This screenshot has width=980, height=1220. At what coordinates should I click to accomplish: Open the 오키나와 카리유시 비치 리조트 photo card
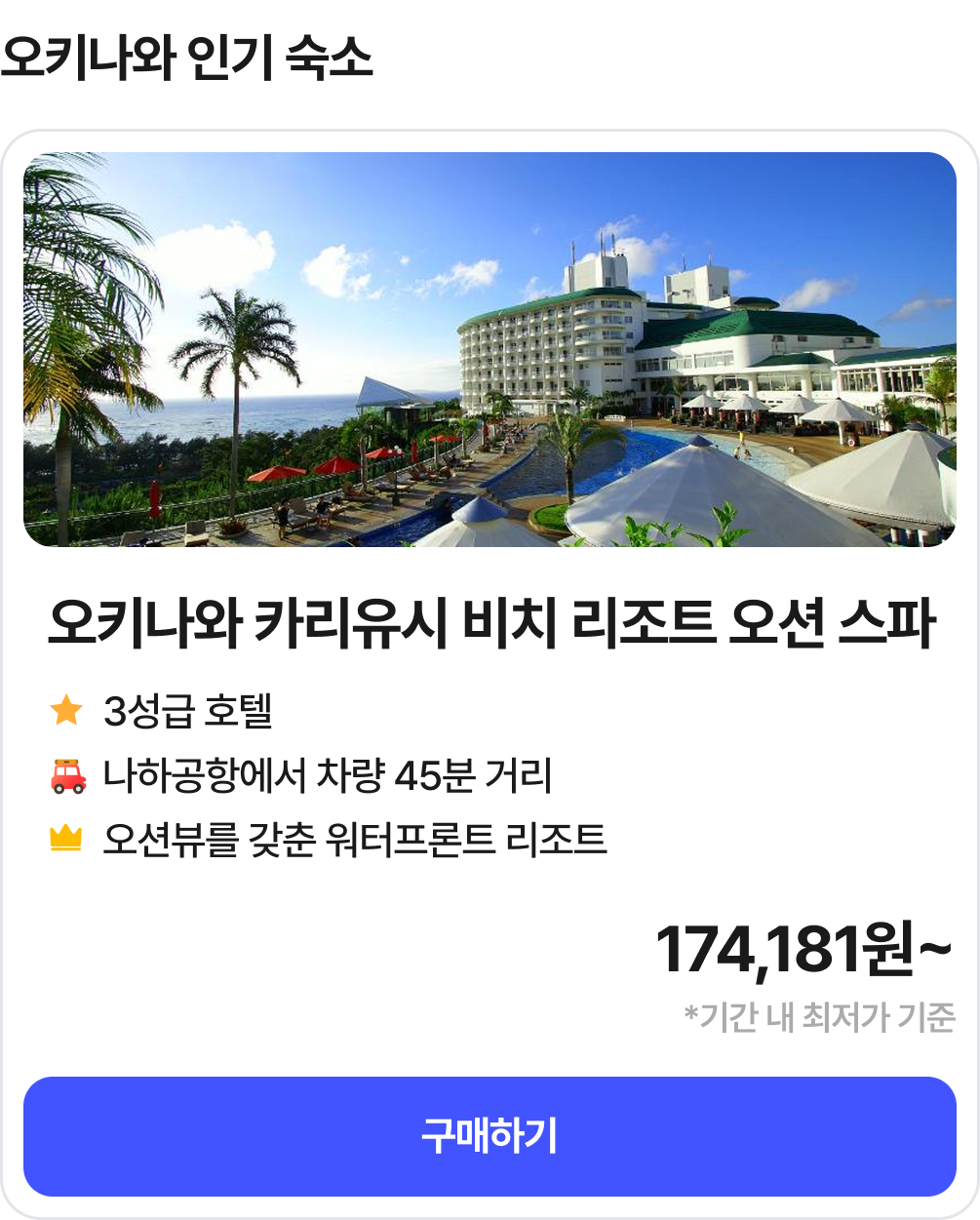[x=490, y=349]
